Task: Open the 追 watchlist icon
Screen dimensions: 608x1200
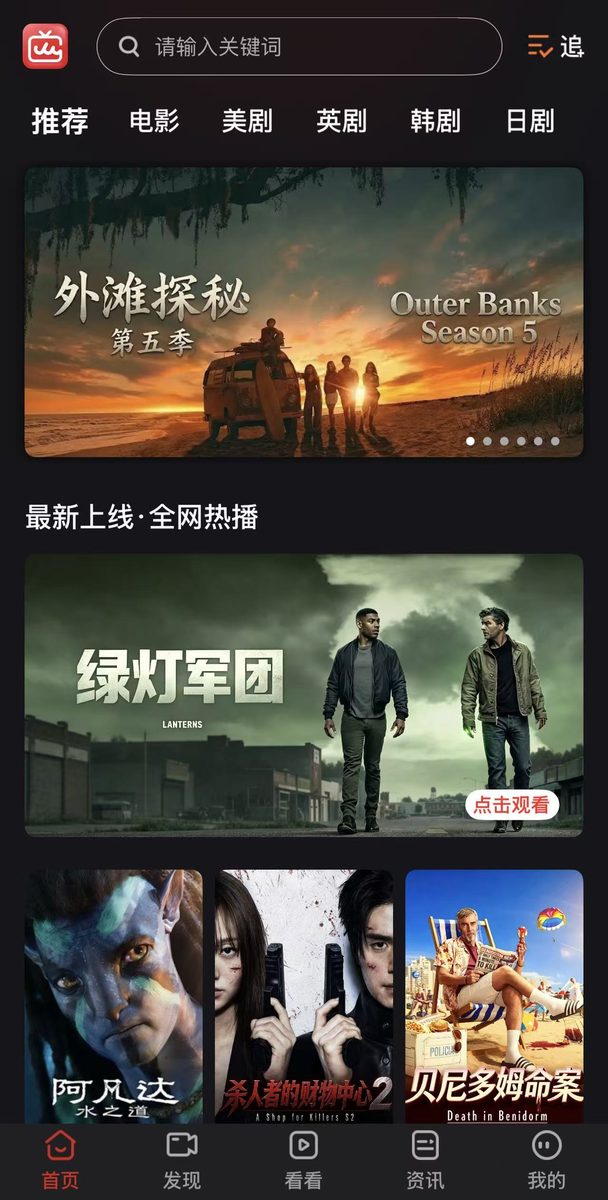Action: coord(556,46)
